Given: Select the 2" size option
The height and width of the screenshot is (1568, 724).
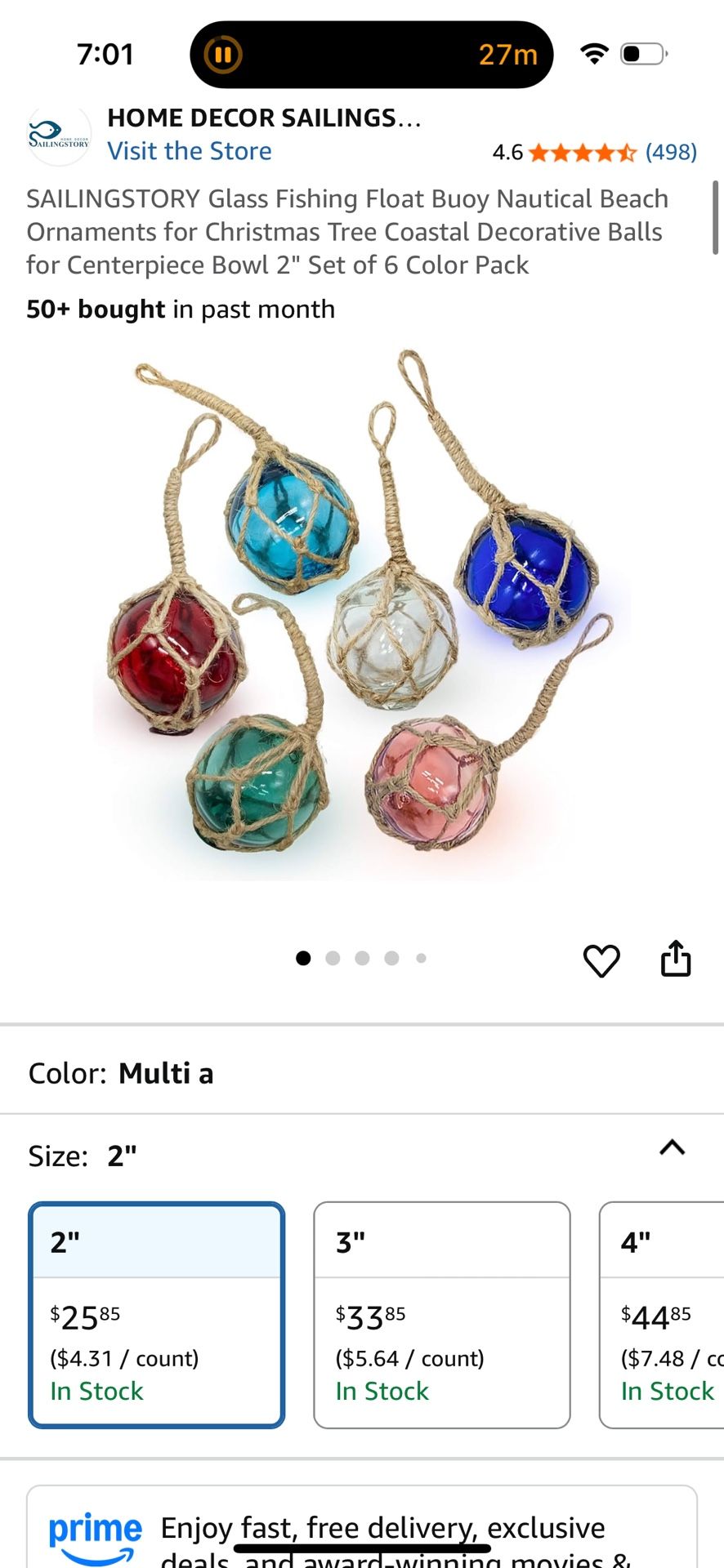Looking at the screenshot, I should [x=157, y=1315].
